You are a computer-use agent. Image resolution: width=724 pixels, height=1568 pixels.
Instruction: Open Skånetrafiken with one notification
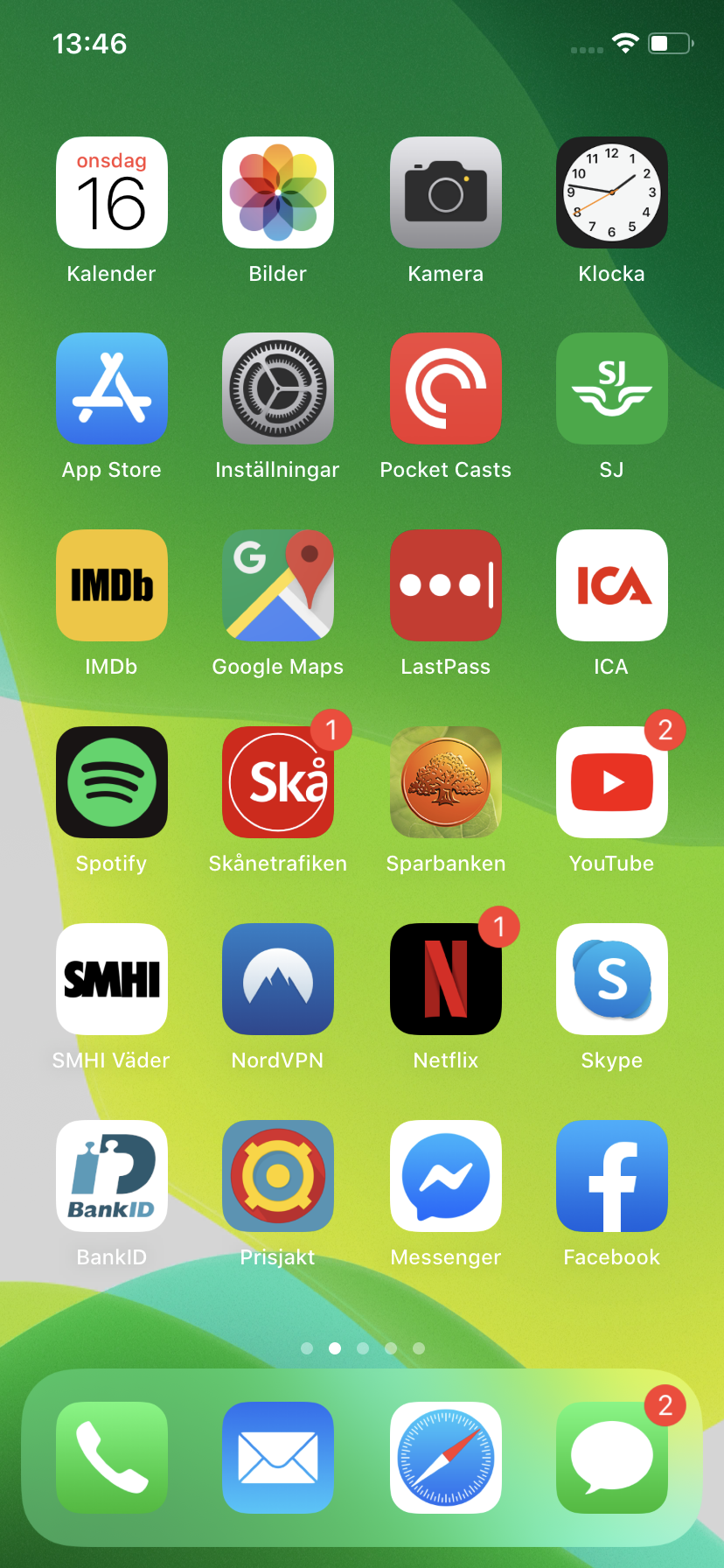[x=278, y=782]
